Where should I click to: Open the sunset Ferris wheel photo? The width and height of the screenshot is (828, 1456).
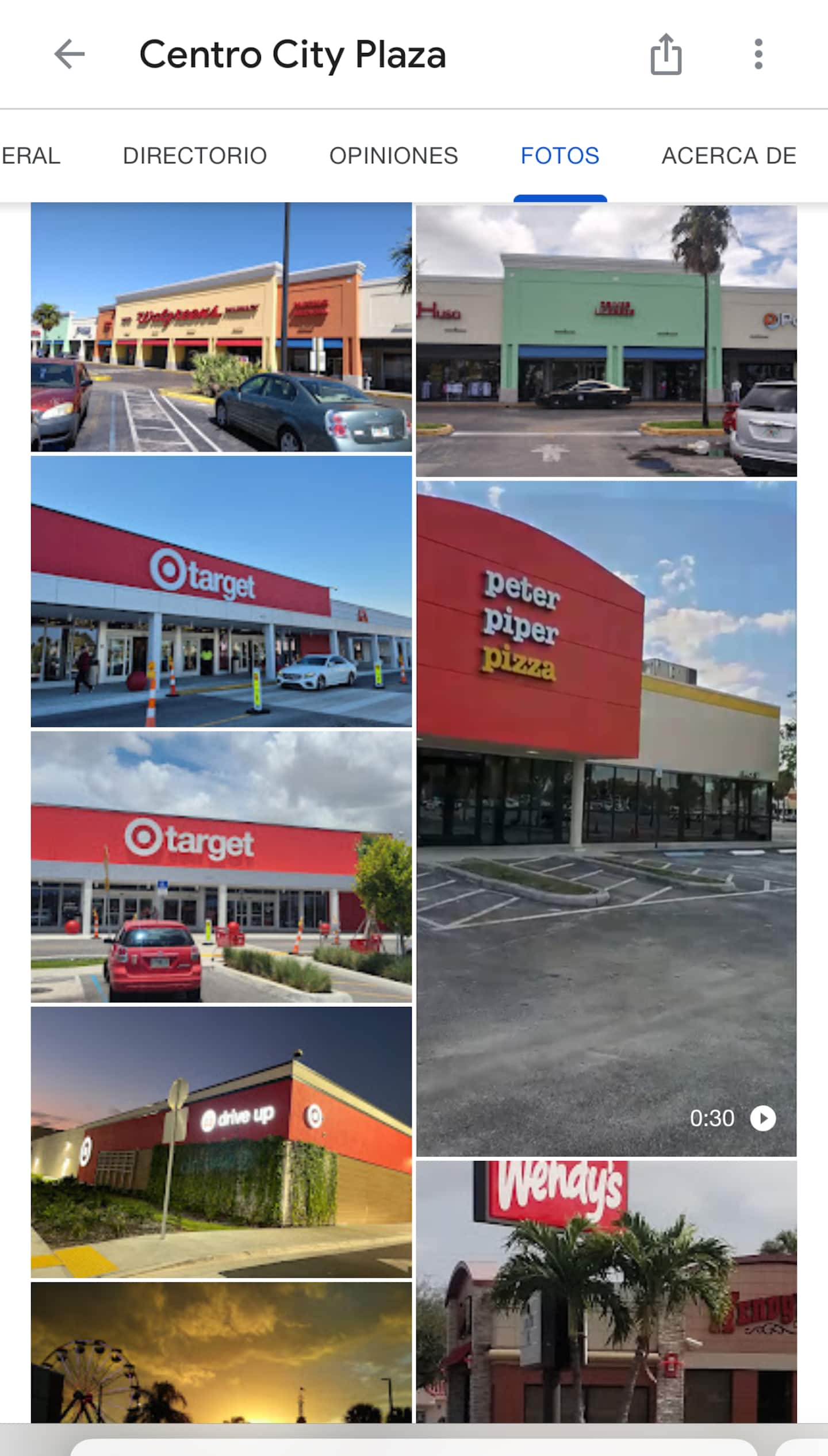(221, 1352)
